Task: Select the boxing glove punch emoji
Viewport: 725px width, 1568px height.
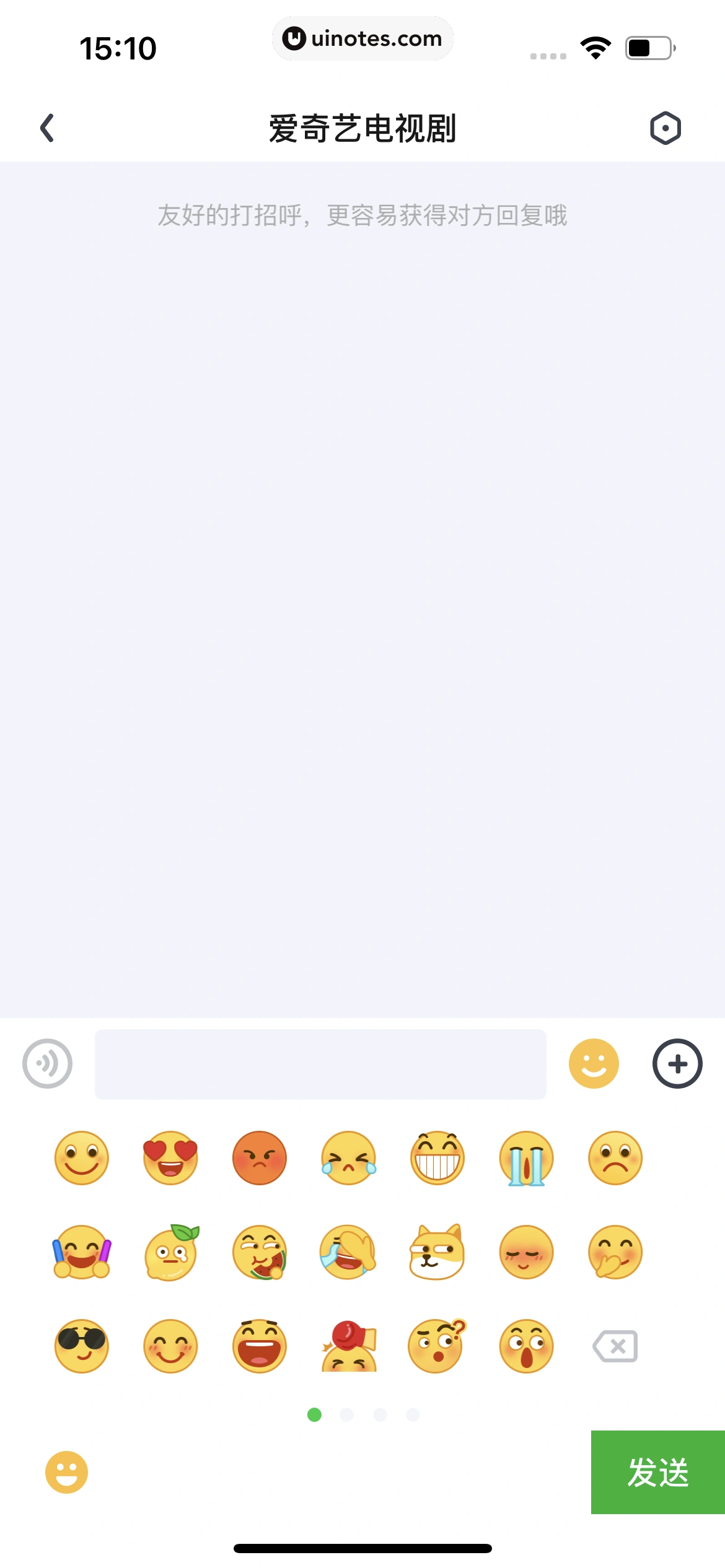Action: coord(347,1346)
